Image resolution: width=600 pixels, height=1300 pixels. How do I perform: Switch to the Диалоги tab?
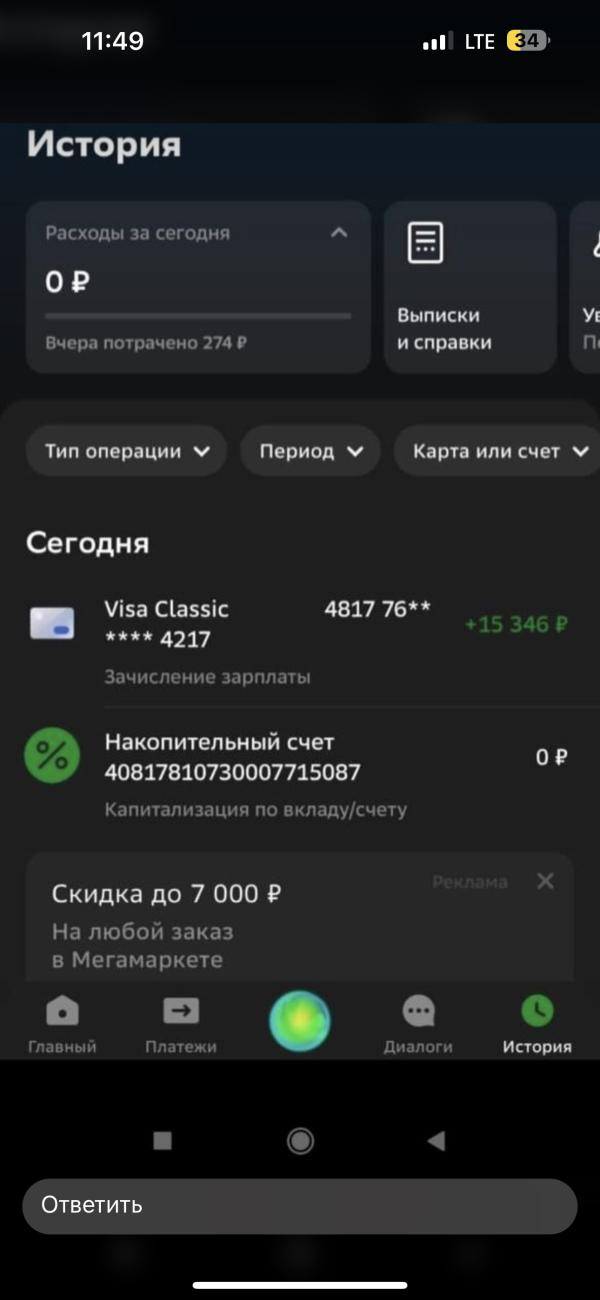click(418, 1025)
